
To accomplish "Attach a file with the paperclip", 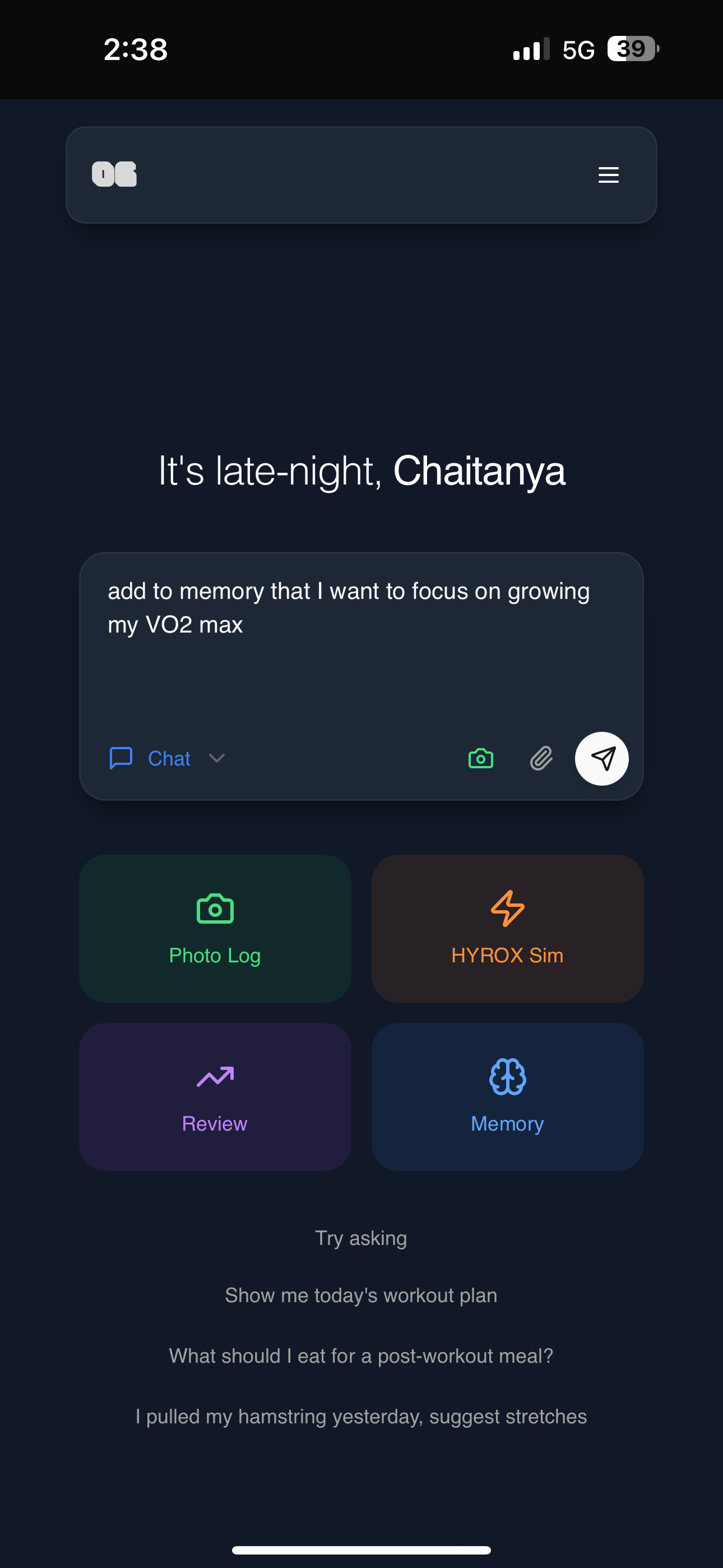I will (x=540, y=758).
